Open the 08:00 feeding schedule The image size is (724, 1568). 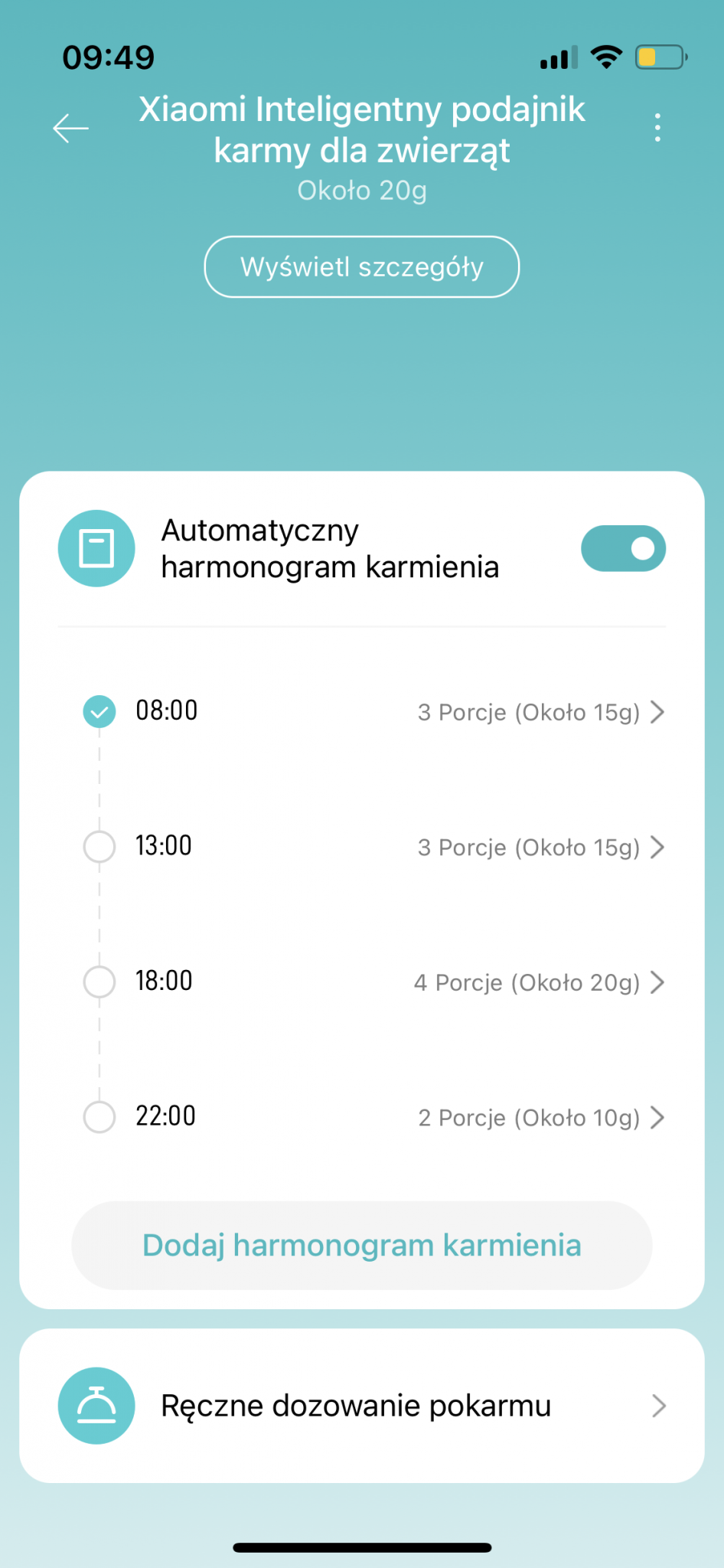coord(362,712)
